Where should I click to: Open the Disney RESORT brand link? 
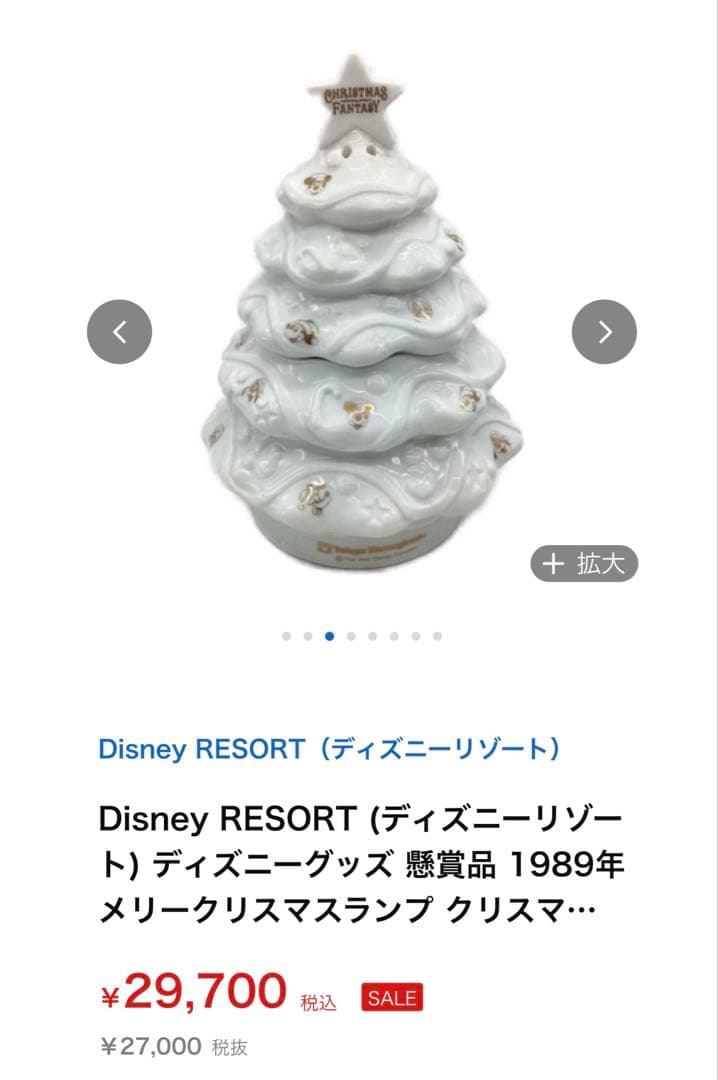point(329,749)
